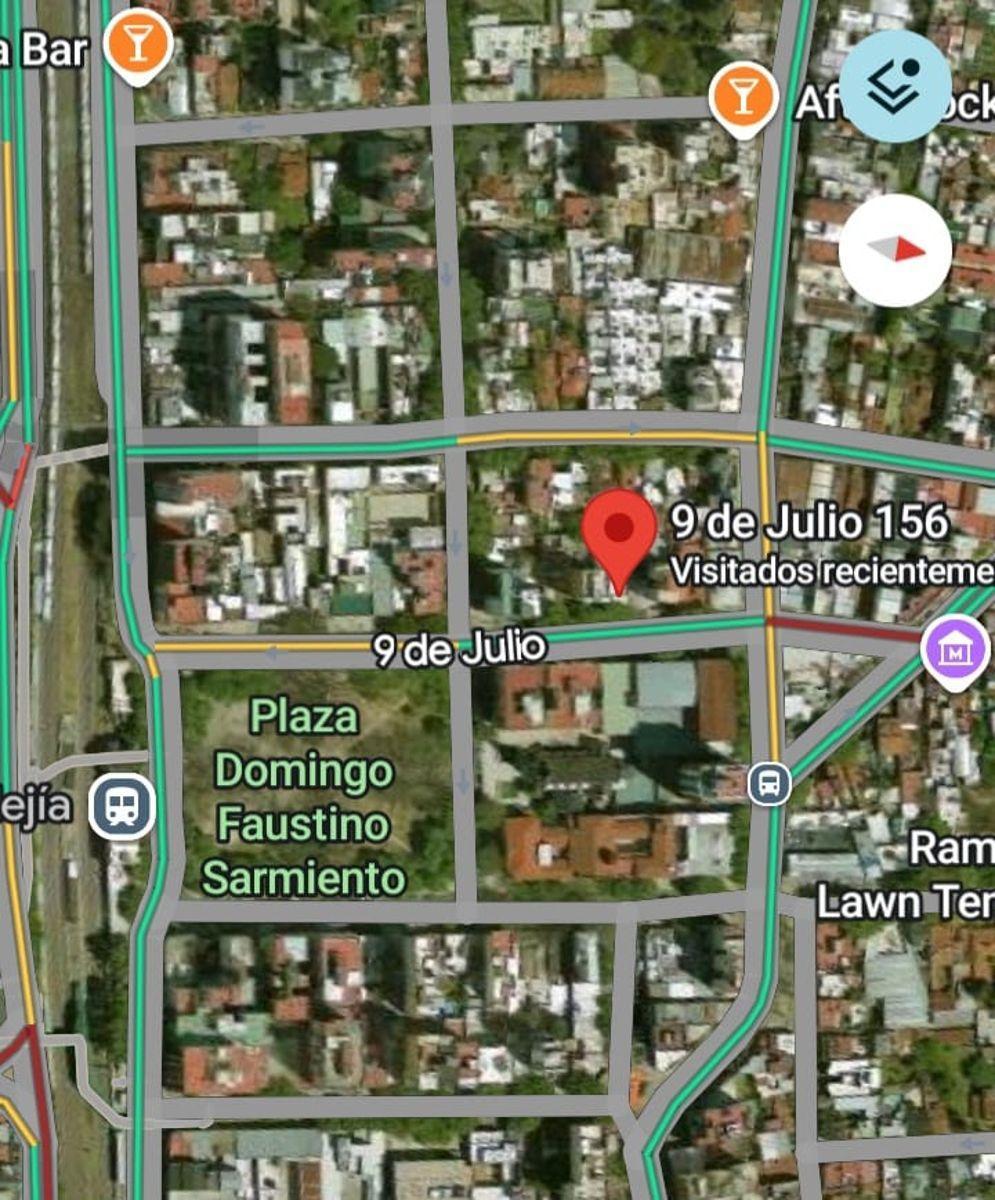995x1200 pixels.
Task: Tap the bus stop icon on the avenue
Action: (x=769, y=783)
